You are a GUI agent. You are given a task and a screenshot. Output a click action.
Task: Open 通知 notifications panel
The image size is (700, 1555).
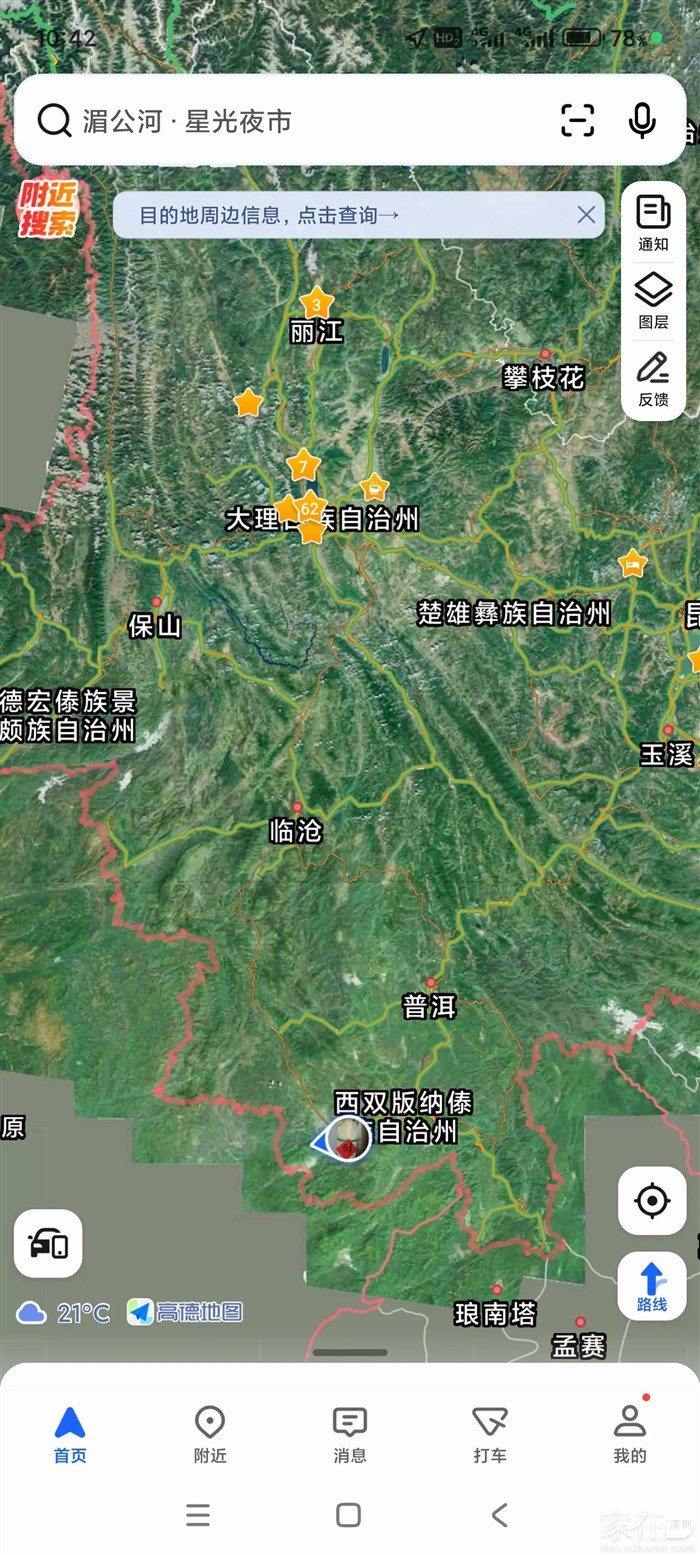[x=653, y=223]
